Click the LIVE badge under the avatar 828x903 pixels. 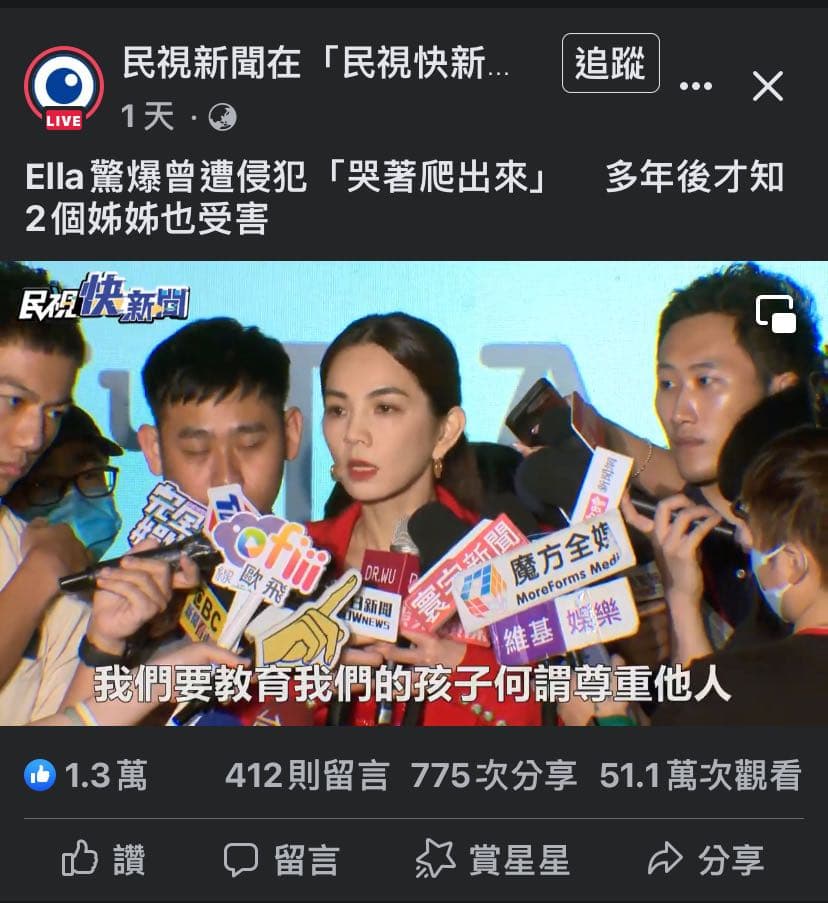(x=63, y=119)
